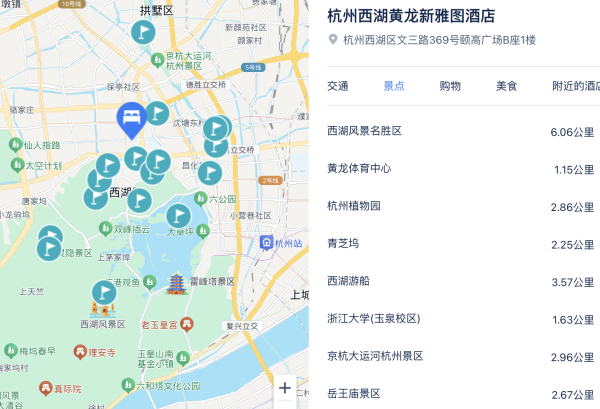Open the 美食 tab

[506, 86]
